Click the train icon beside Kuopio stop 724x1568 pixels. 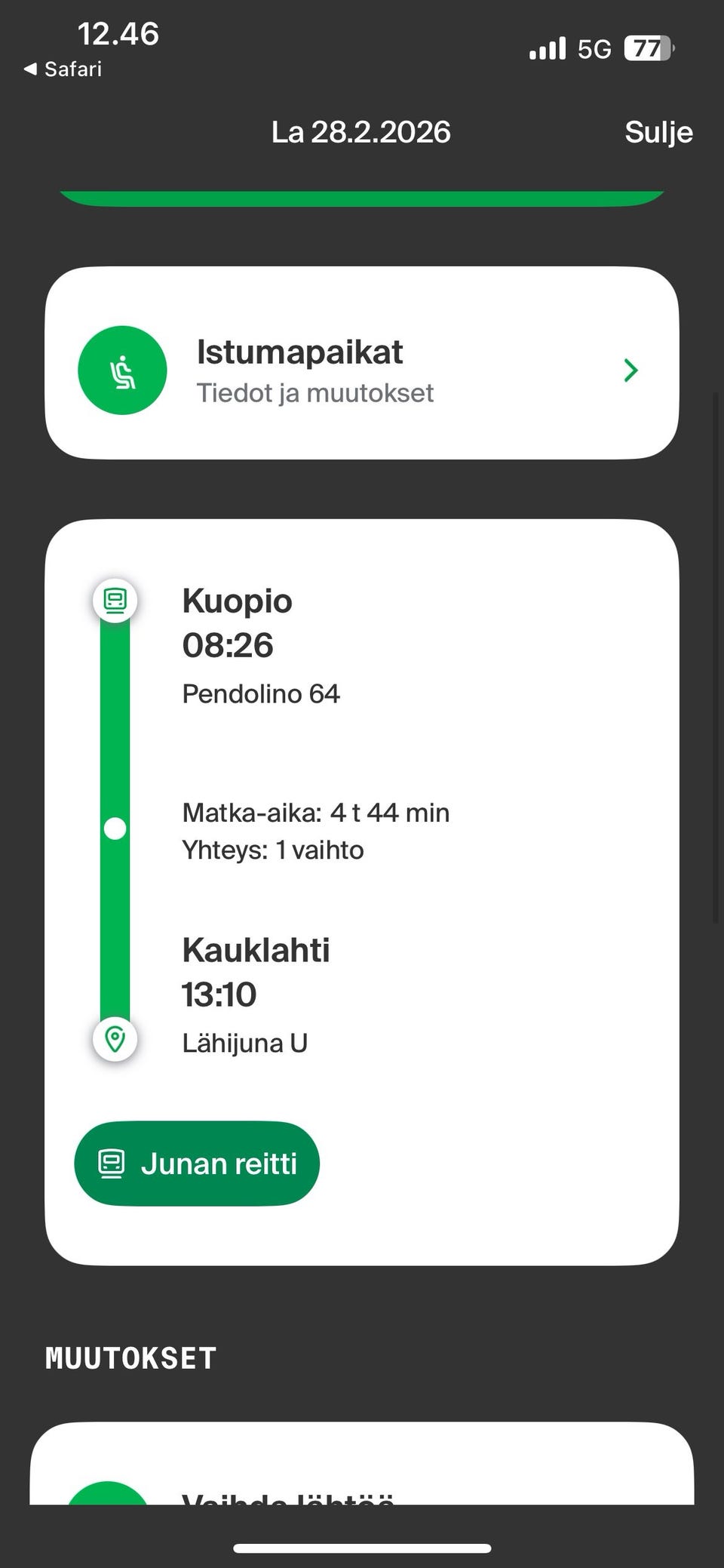[115, 601]
